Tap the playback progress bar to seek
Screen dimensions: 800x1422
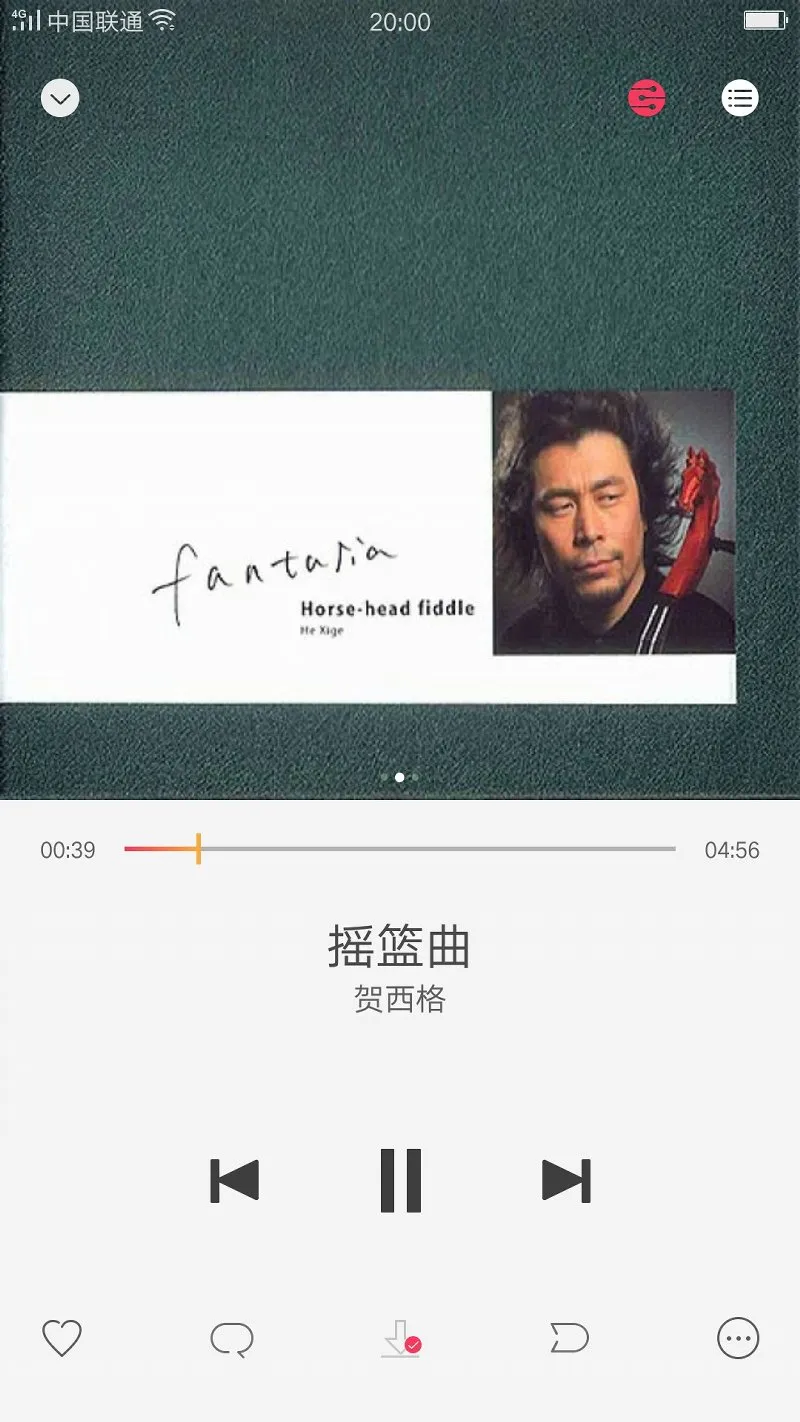pyautogui.click(x=400, y=849)
